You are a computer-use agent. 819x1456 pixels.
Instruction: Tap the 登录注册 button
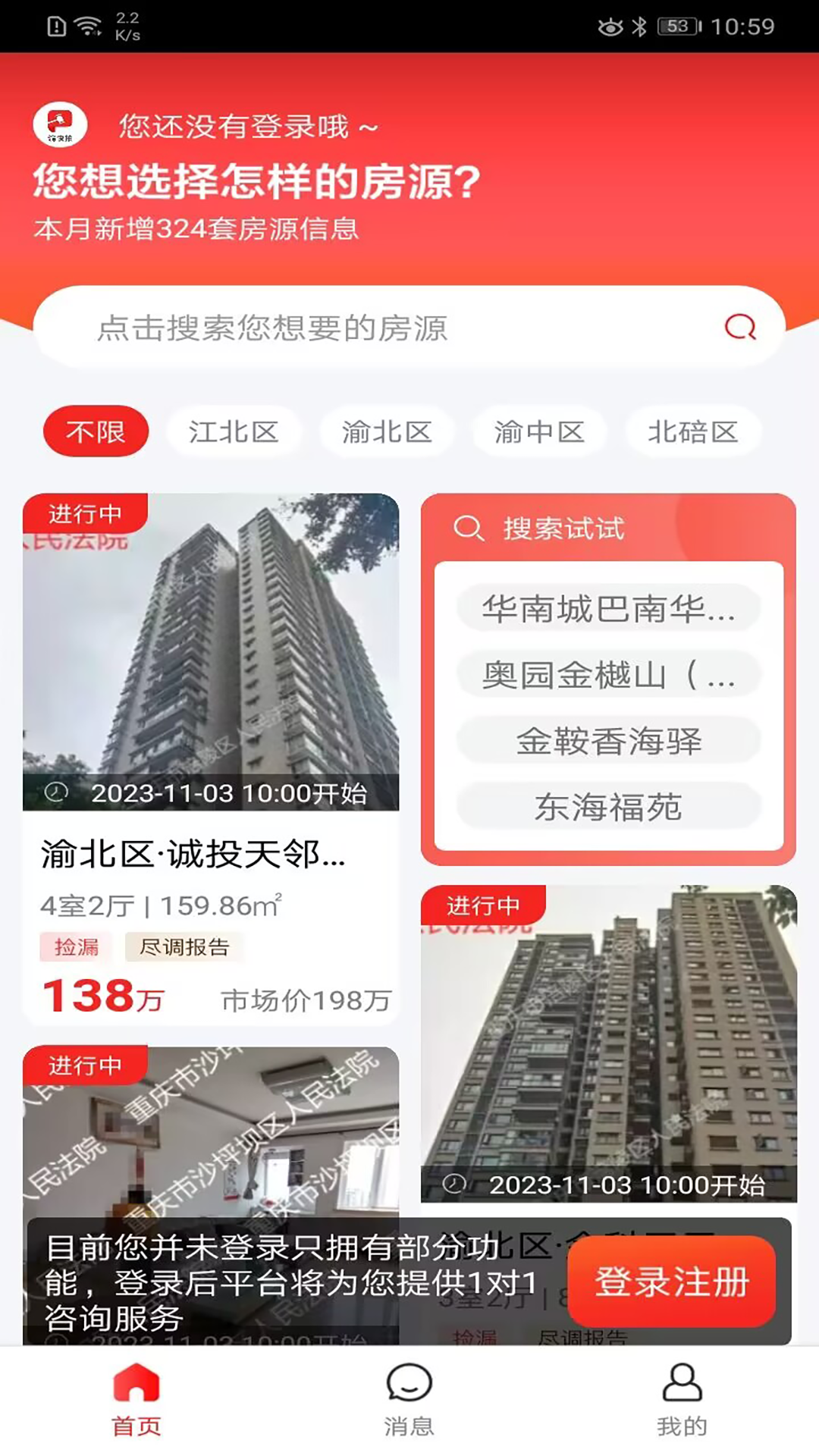pyautogui.click(x=671, y=1282)
